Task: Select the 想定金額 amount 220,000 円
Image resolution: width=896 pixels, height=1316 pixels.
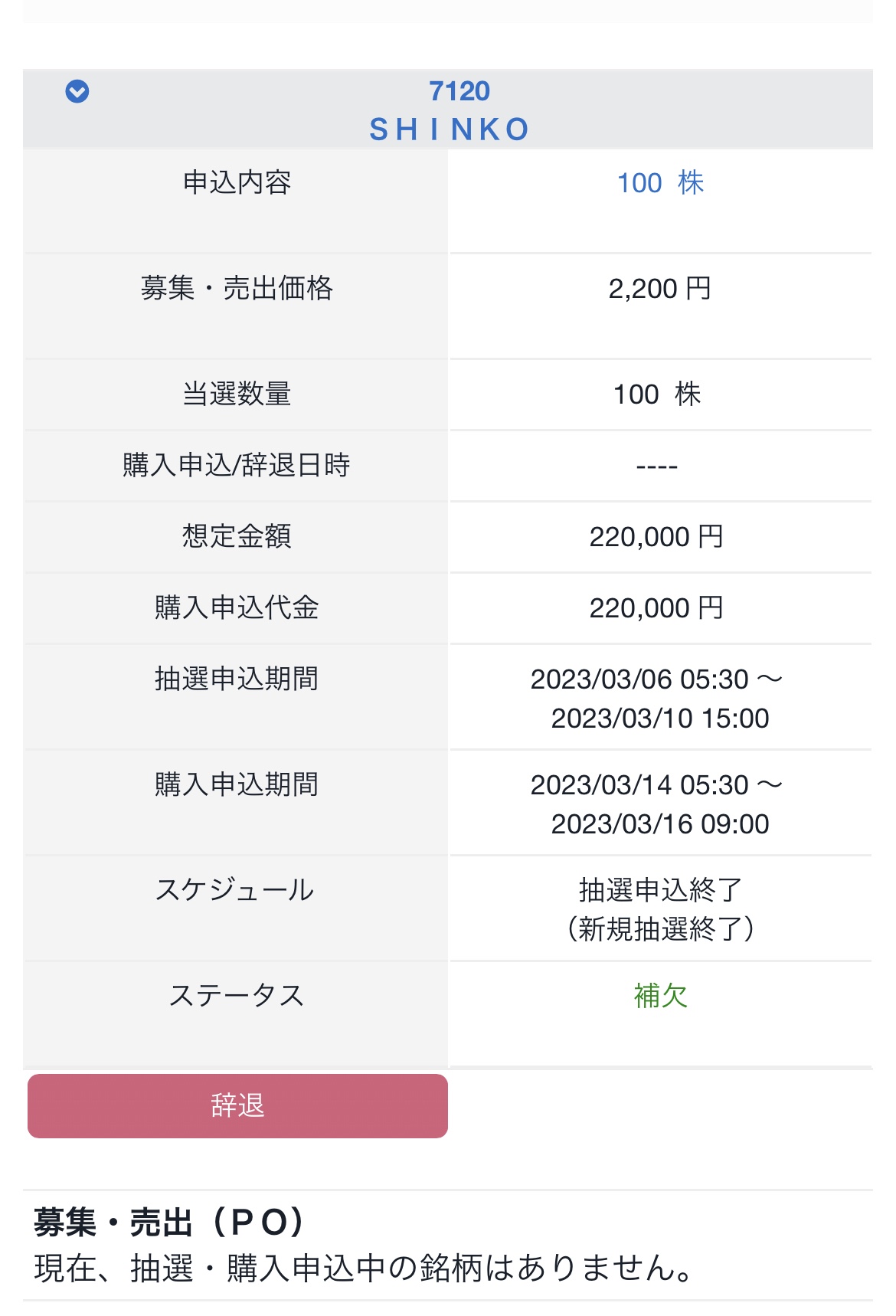Action: coord(661,536)
